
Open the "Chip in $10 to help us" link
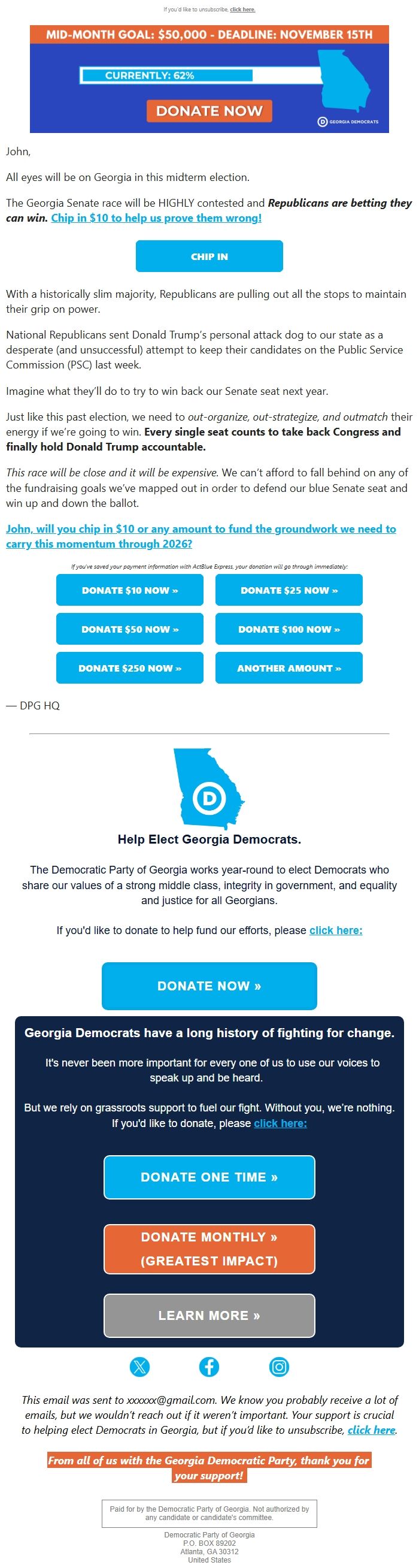tap(156, 218)
